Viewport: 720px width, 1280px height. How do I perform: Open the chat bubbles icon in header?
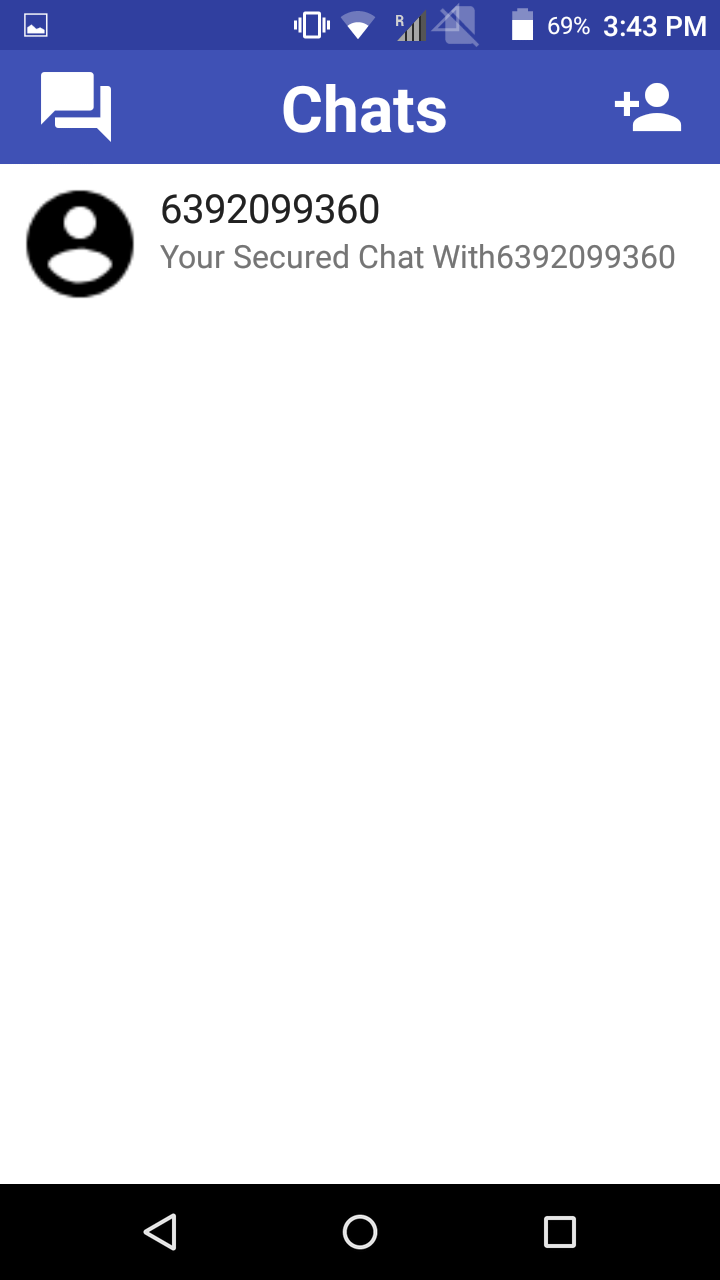[x=76, y=107]
